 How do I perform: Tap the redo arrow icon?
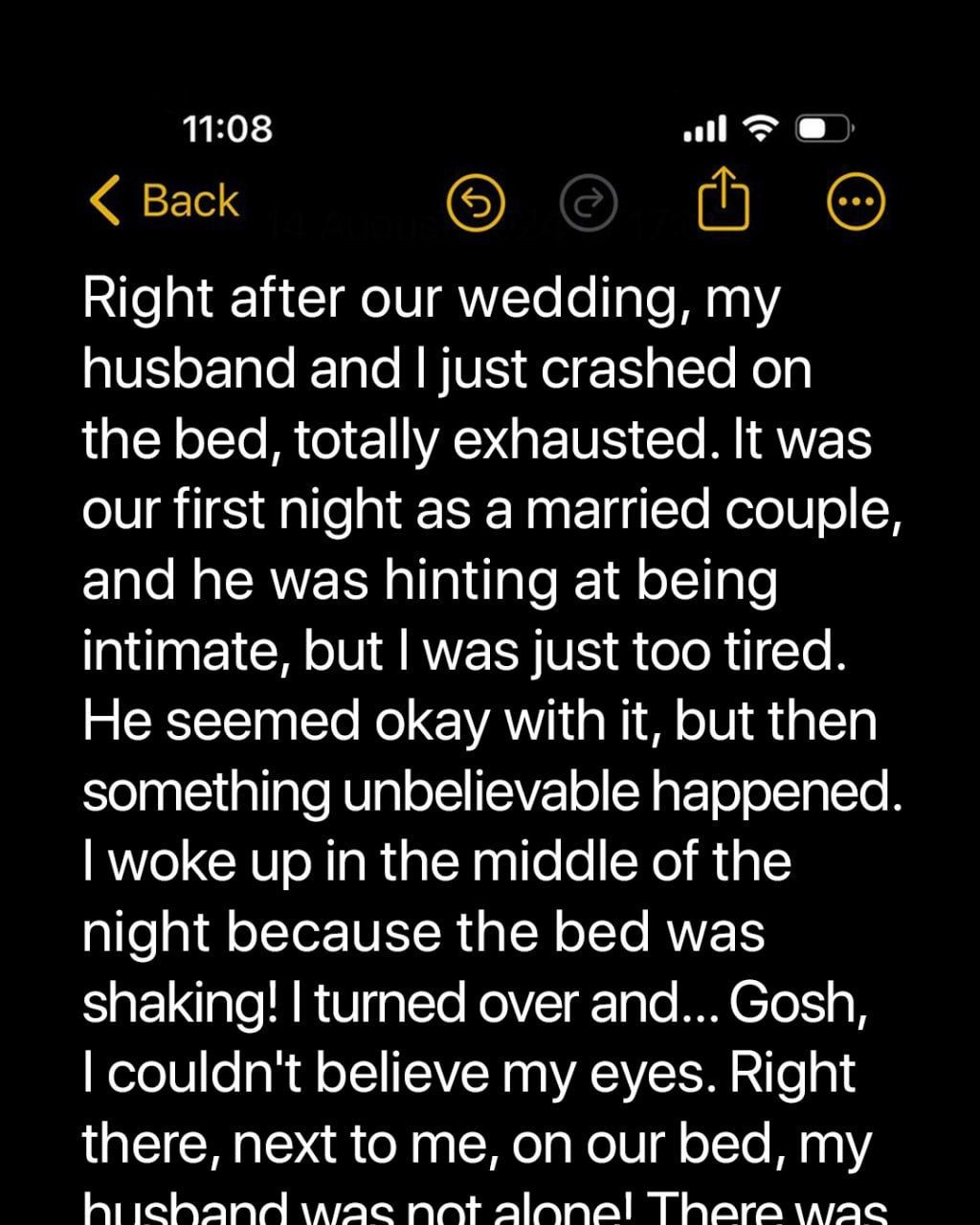(589, 203)
